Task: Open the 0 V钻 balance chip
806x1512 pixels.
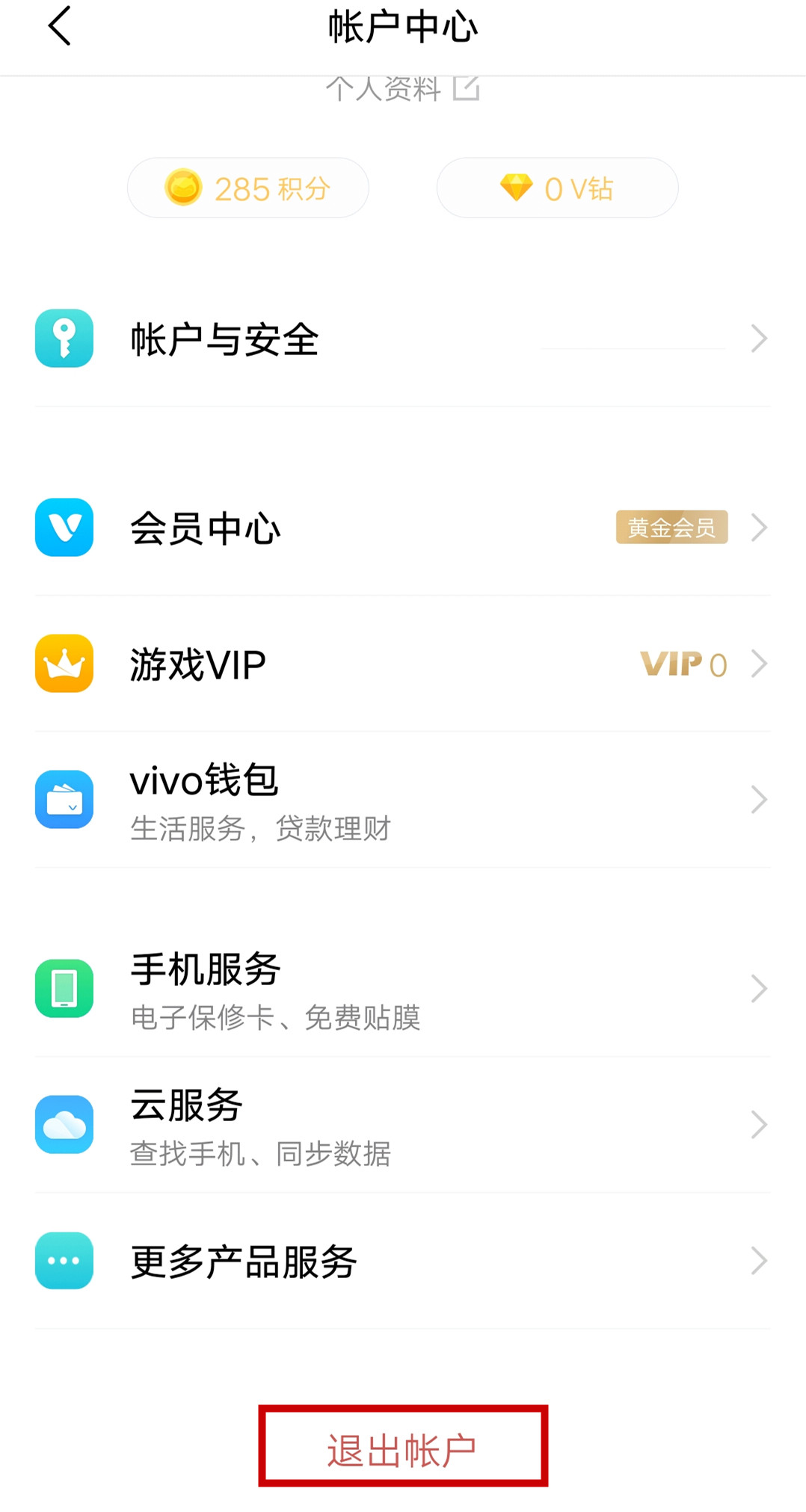Action: coord(557,188)
